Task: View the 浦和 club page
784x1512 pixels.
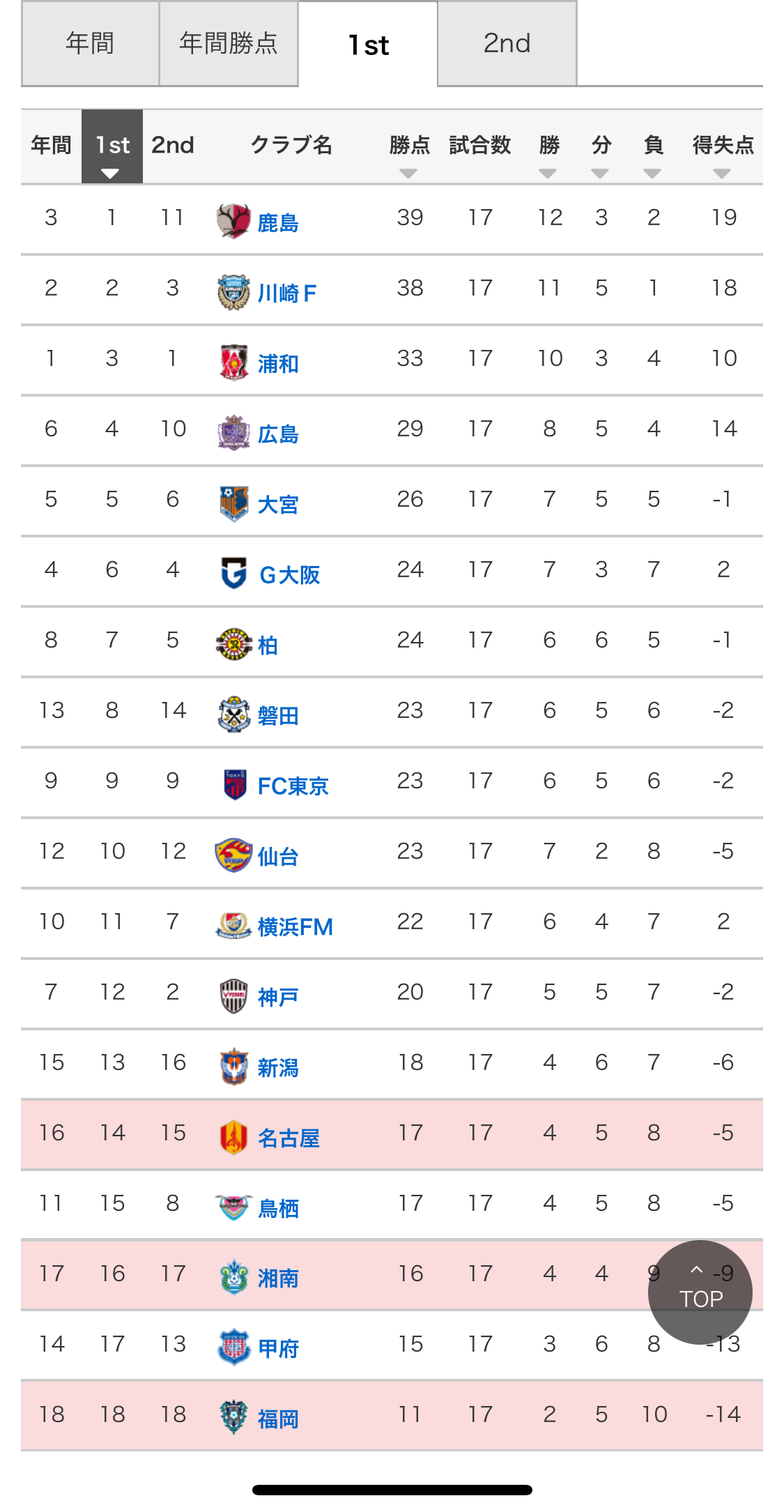Action: click(278, 364)
